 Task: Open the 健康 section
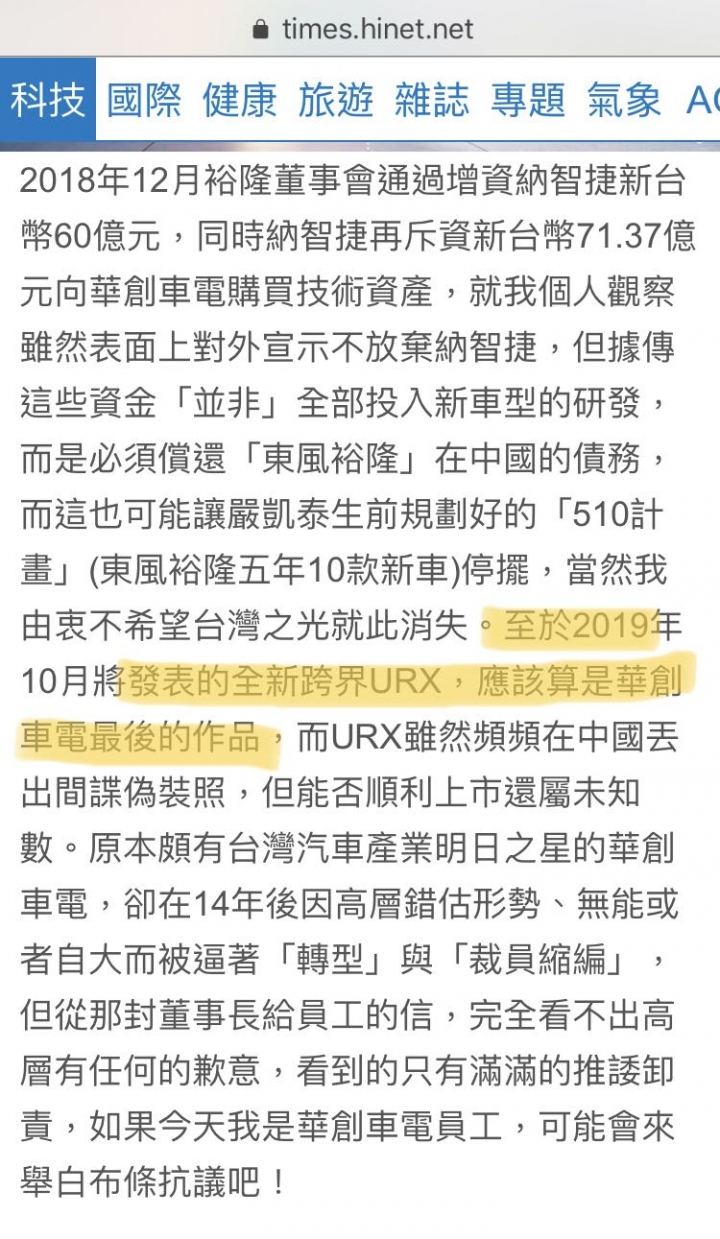(x=240, y=100)
